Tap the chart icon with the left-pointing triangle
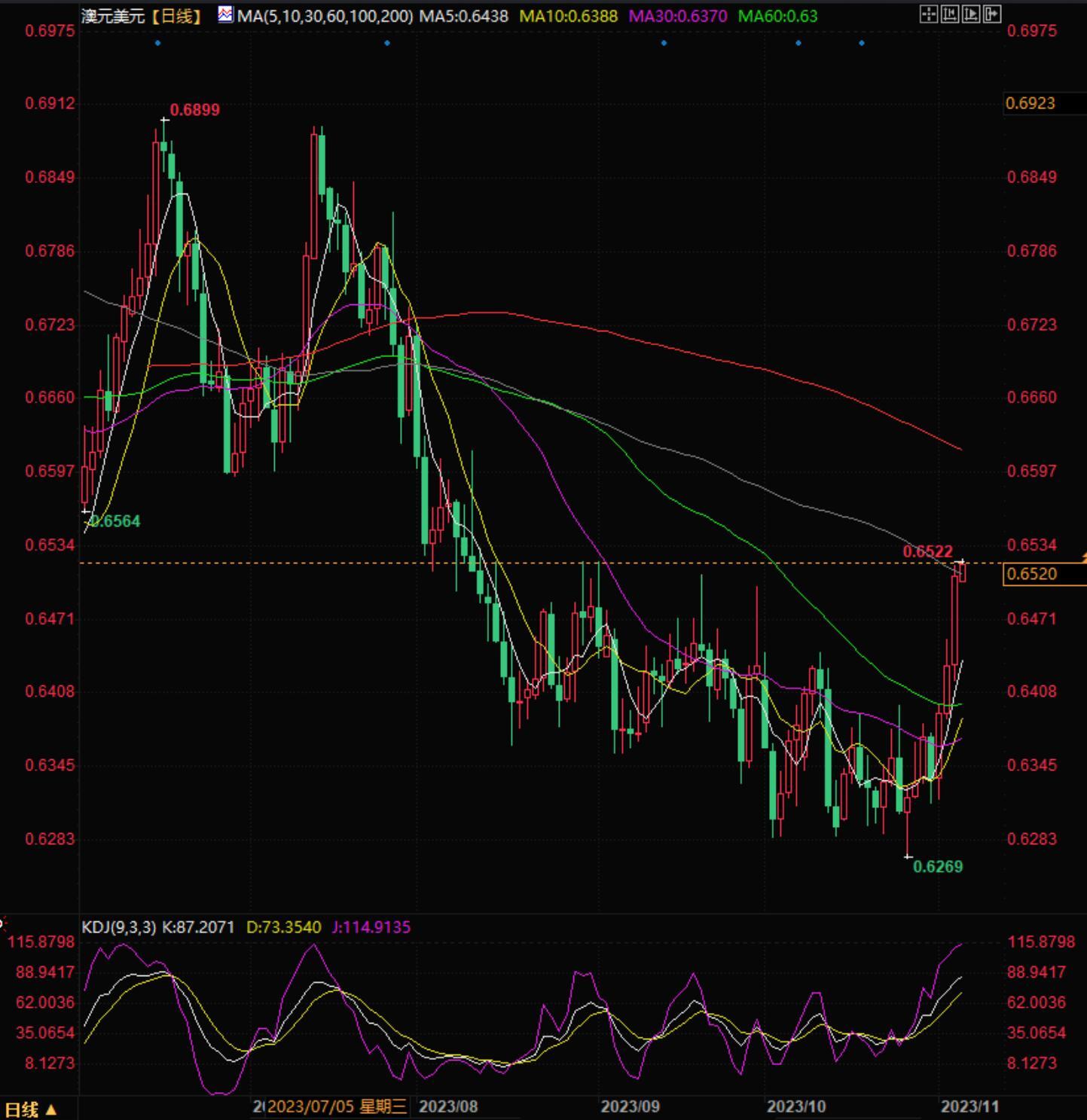 (950, 14)
